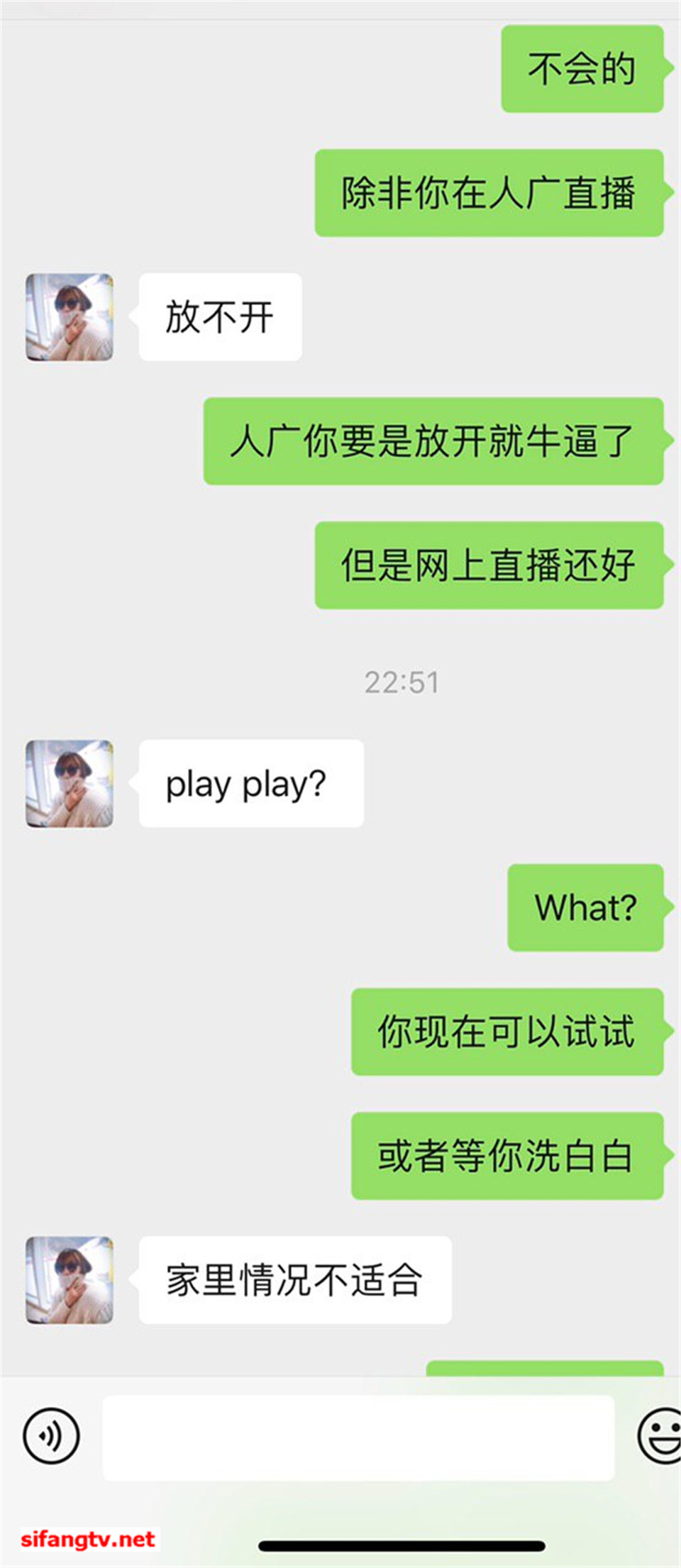Open contact avatar beside '家里情况不适合' message
The height and width of the screenshot is (1568, 681).
[x=70, y=1280]
